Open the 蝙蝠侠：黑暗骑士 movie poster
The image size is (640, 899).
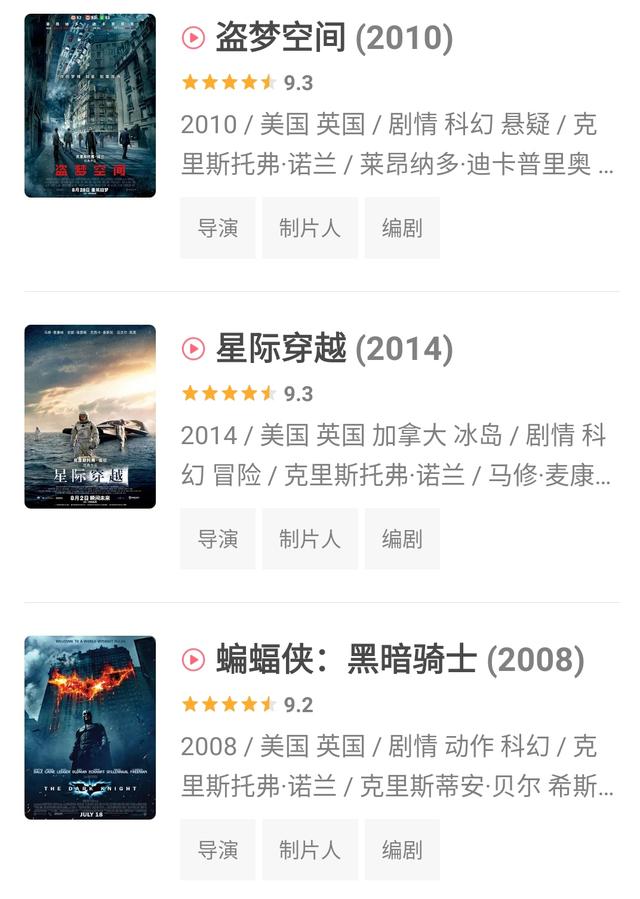point(90,727)
